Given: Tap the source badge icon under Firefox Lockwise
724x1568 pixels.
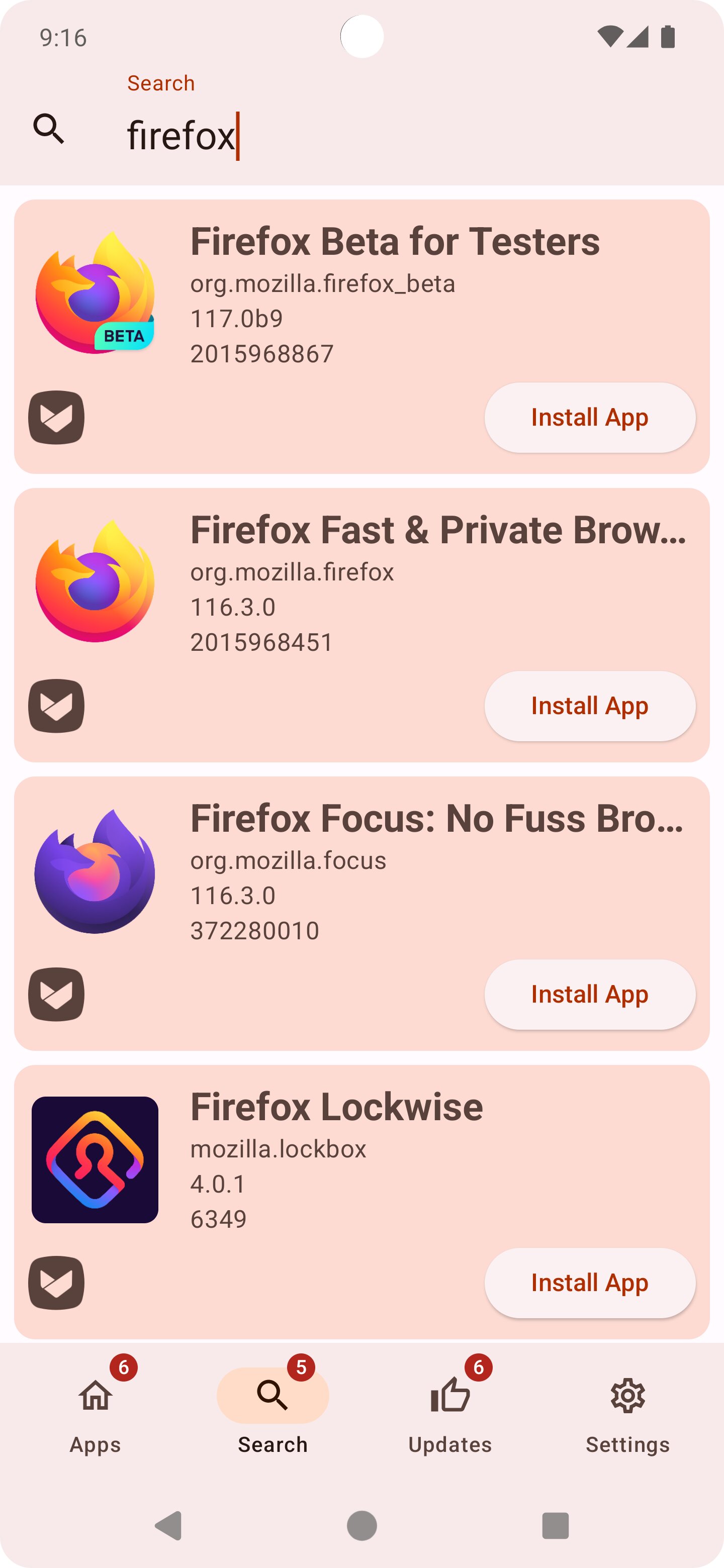Looking at the screenshot, I should pos(56,1283).
